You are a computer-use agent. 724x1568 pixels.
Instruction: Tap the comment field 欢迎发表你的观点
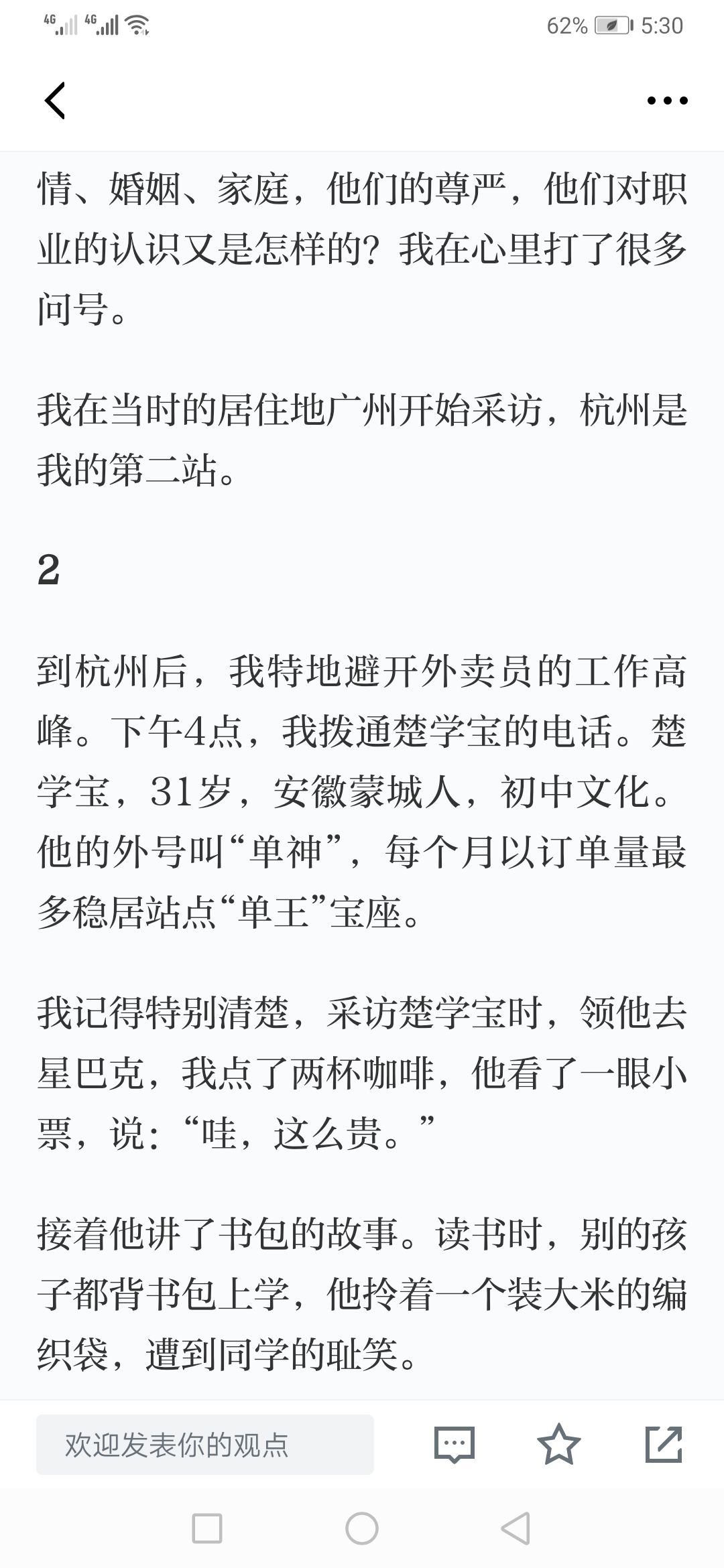click(205, 1444)
